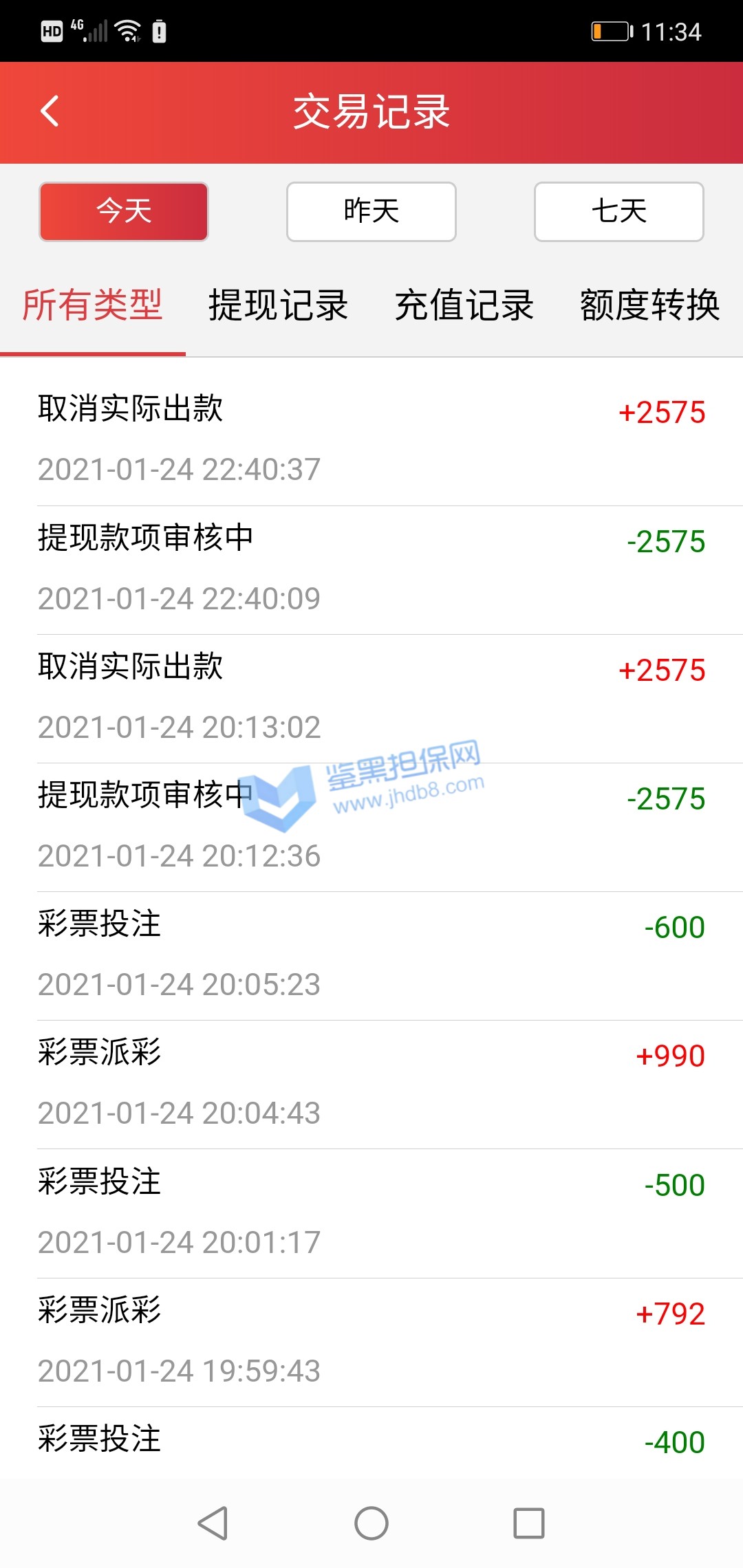The height and width of the screenshot is (1568, 743).
Task: Switch to the 所有类型 tab
Action: (x=93, y=305)
